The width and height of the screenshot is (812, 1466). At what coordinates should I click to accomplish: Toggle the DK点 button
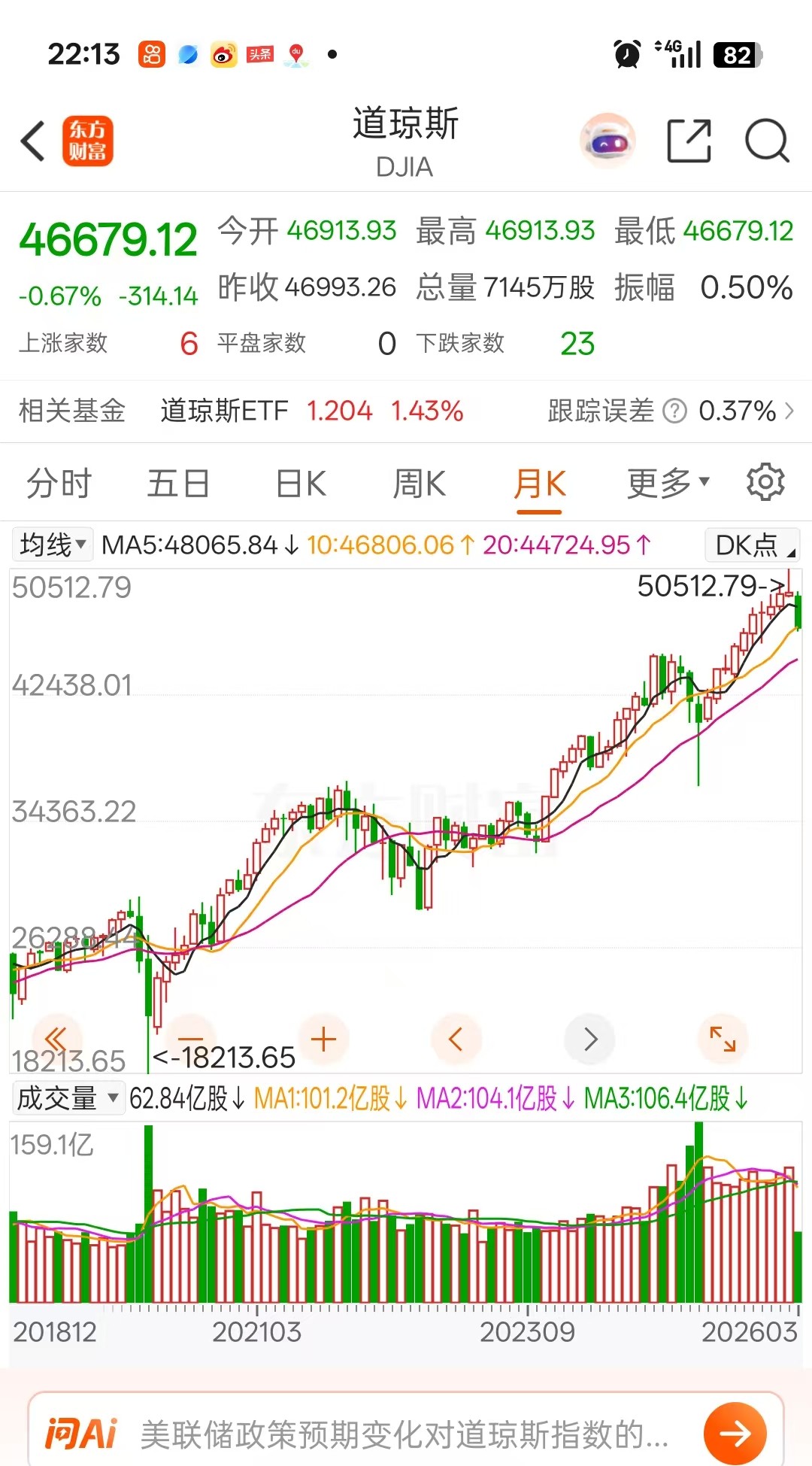click(x=752, y=545)
